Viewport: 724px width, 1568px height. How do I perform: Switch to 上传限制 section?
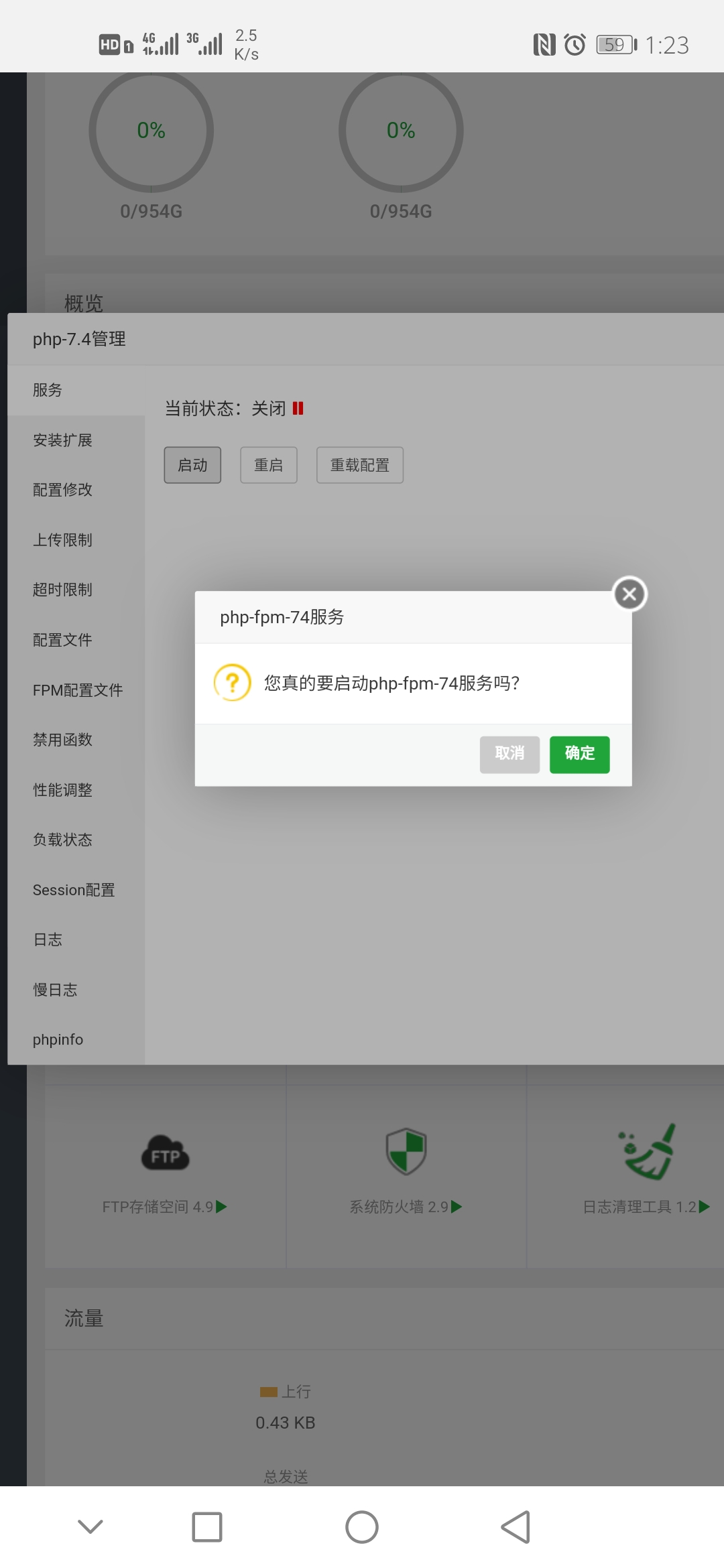pyautogui.click(x=62, y=540)
